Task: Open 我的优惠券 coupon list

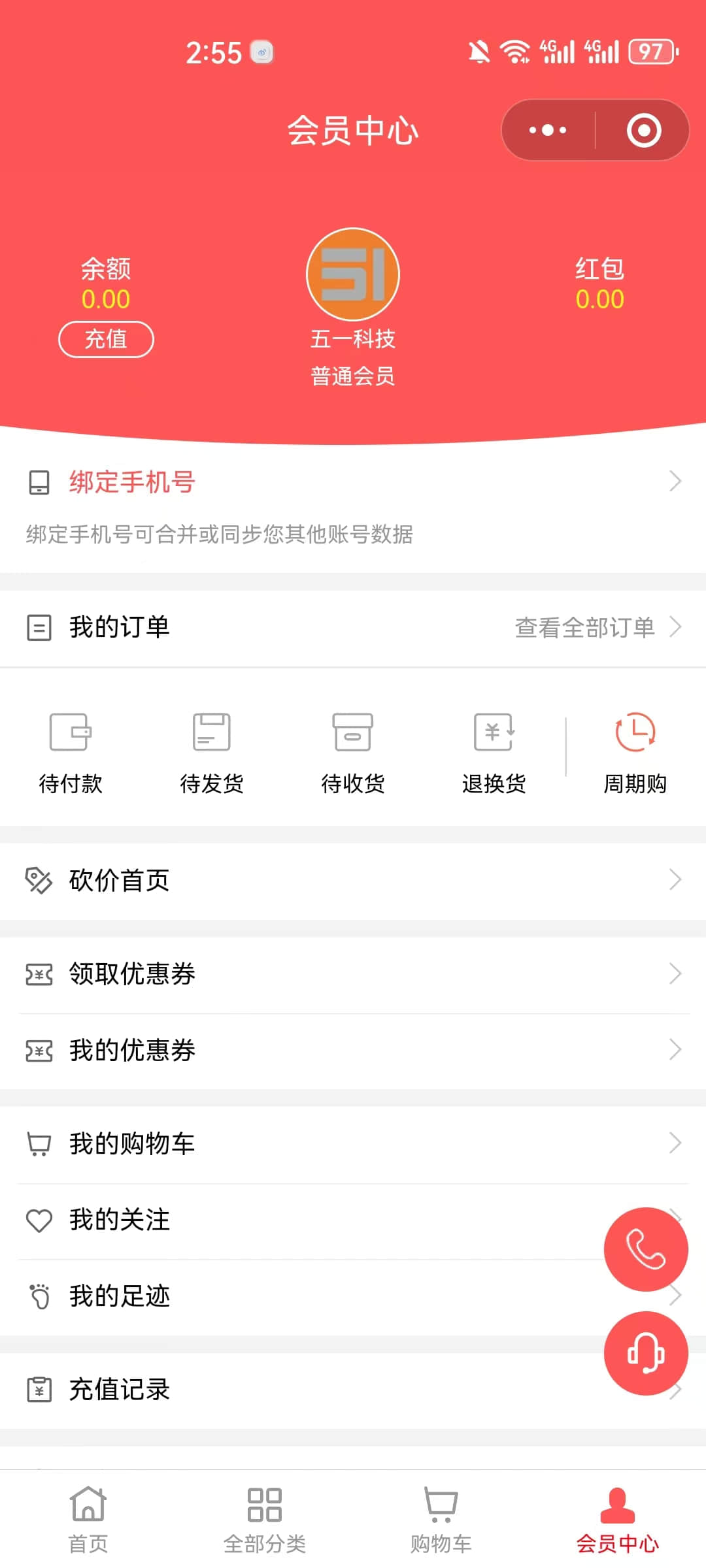Action: [353, 1050]
